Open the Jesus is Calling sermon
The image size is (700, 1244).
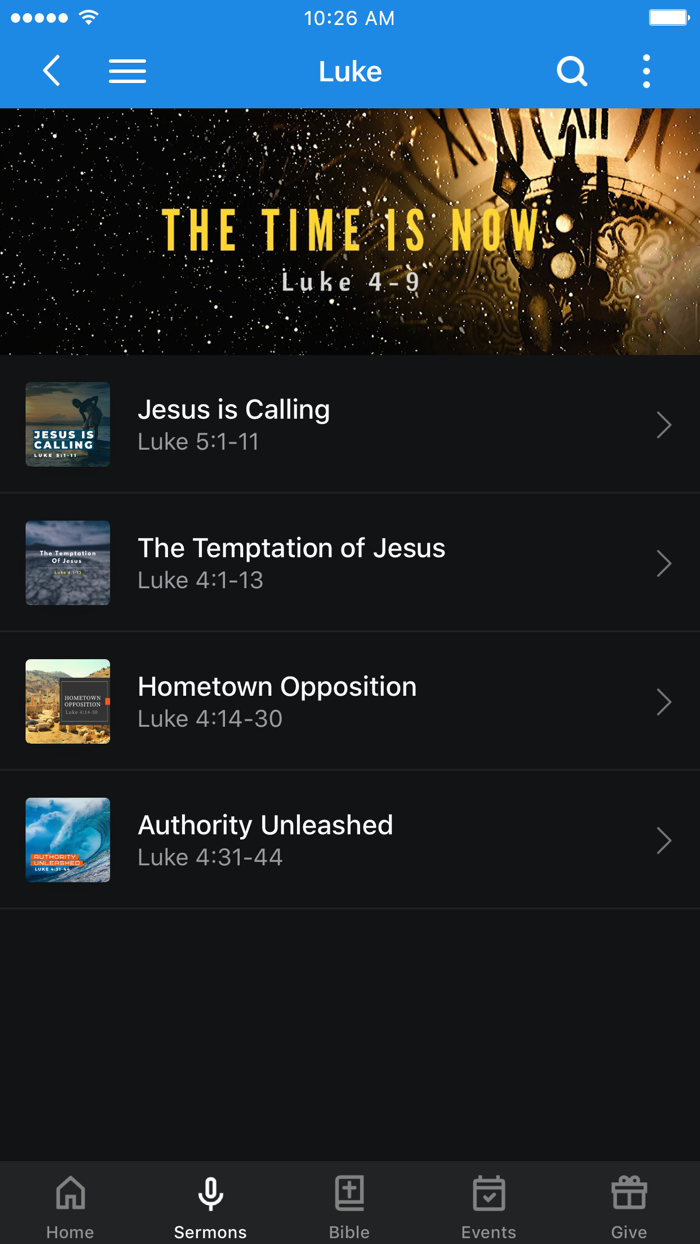(x=350, y=424)
